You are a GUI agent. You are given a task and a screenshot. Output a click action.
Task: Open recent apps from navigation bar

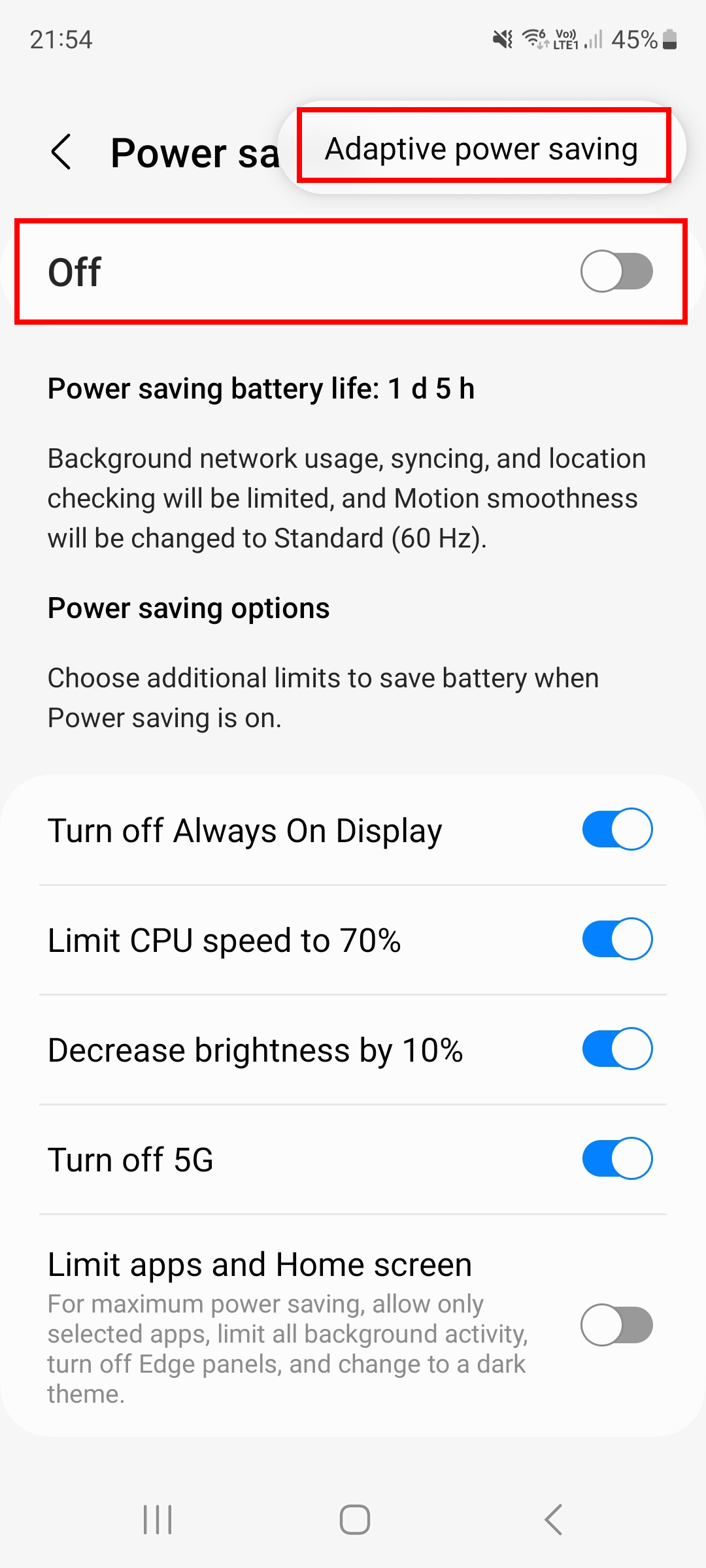tap(158, 1520)
